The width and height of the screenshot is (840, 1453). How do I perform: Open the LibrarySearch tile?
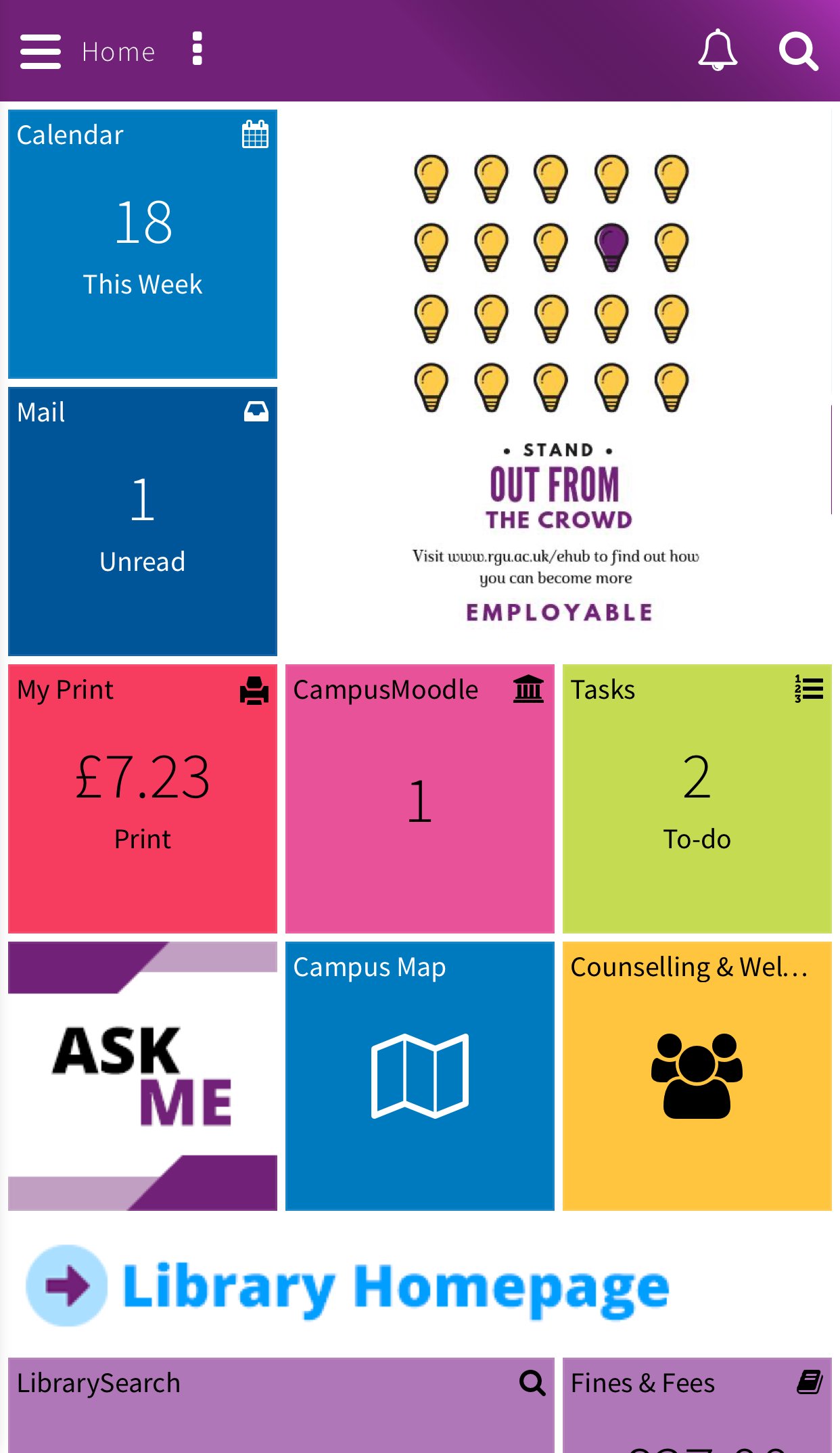coord(281,1406)
